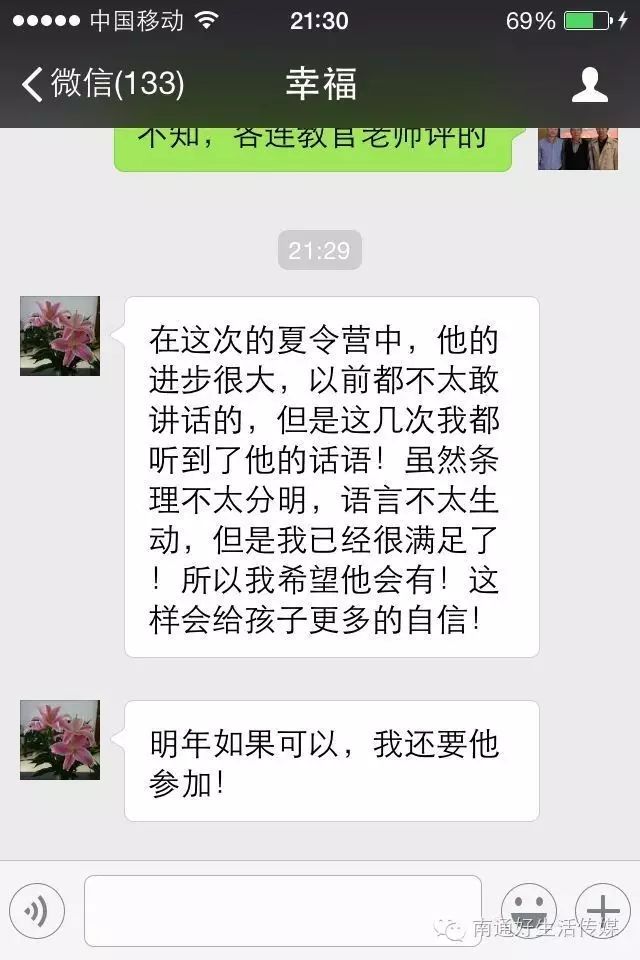
Task: Switch to voice message input
Action: tap(37, 910)
